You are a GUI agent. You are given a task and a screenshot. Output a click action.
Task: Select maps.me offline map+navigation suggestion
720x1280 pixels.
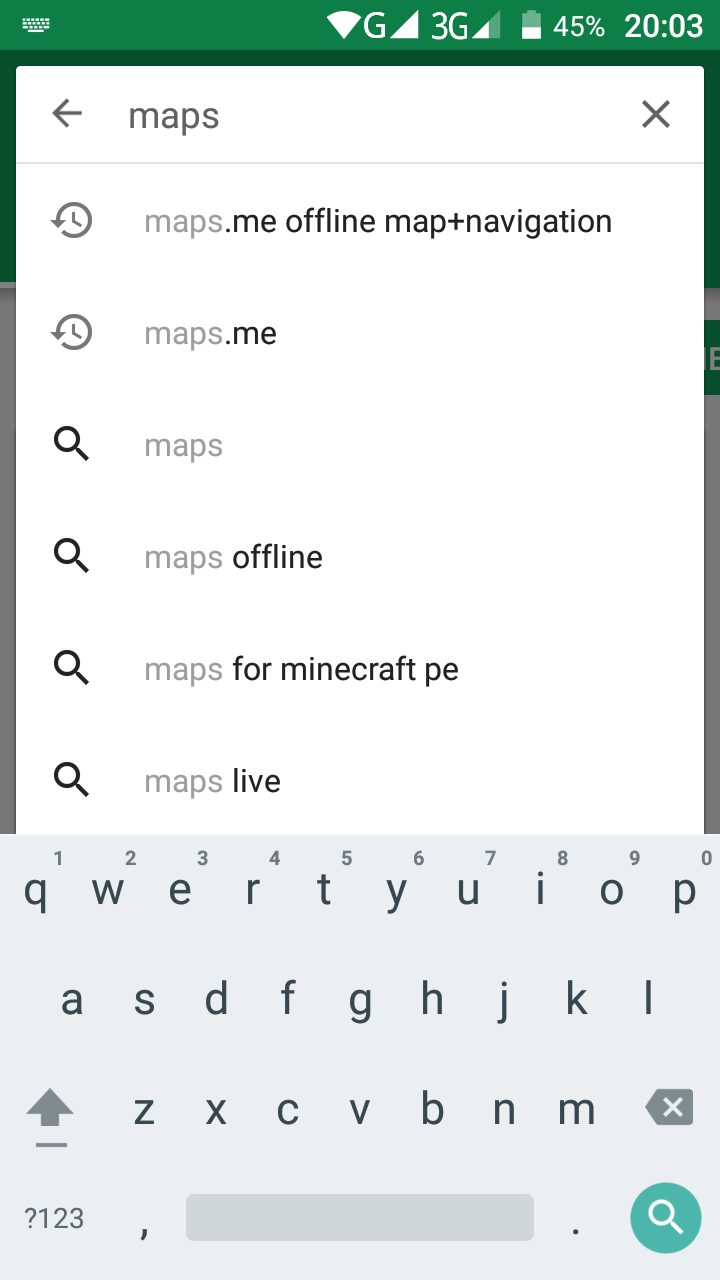click(x=360, y=221)
